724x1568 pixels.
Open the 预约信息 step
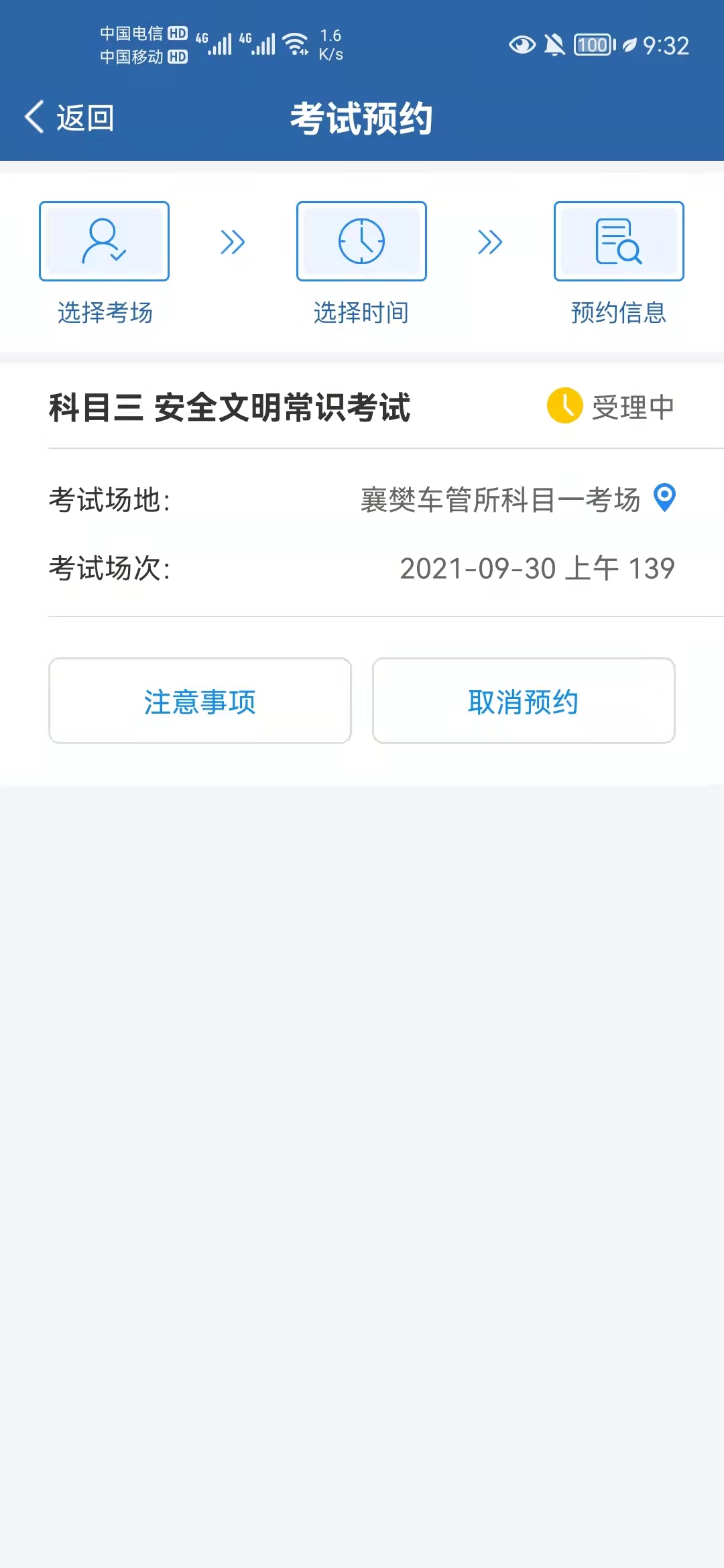tap(618, 241)
